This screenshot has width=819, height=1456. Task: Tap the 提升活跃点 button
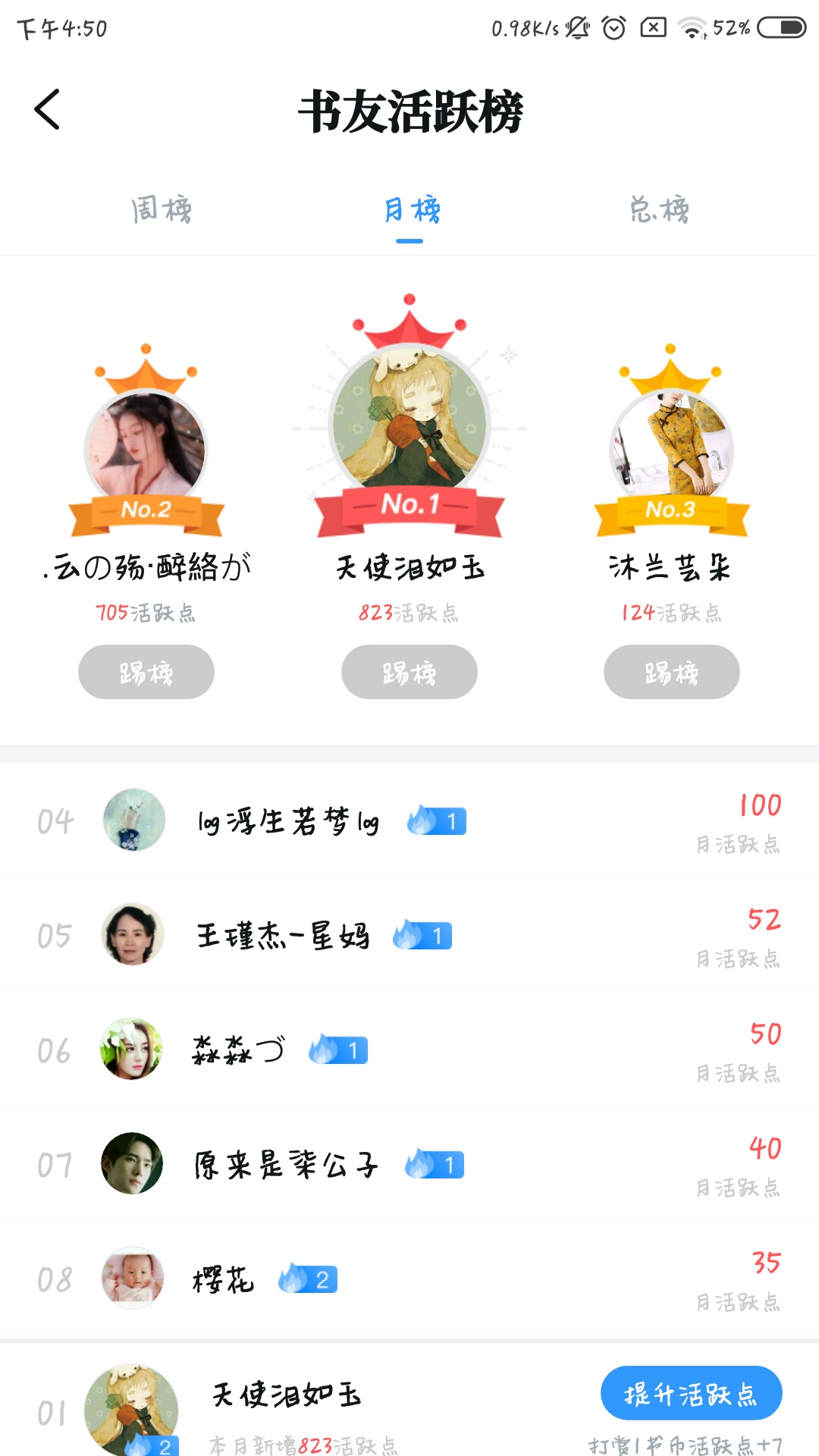click(691, 1393)
